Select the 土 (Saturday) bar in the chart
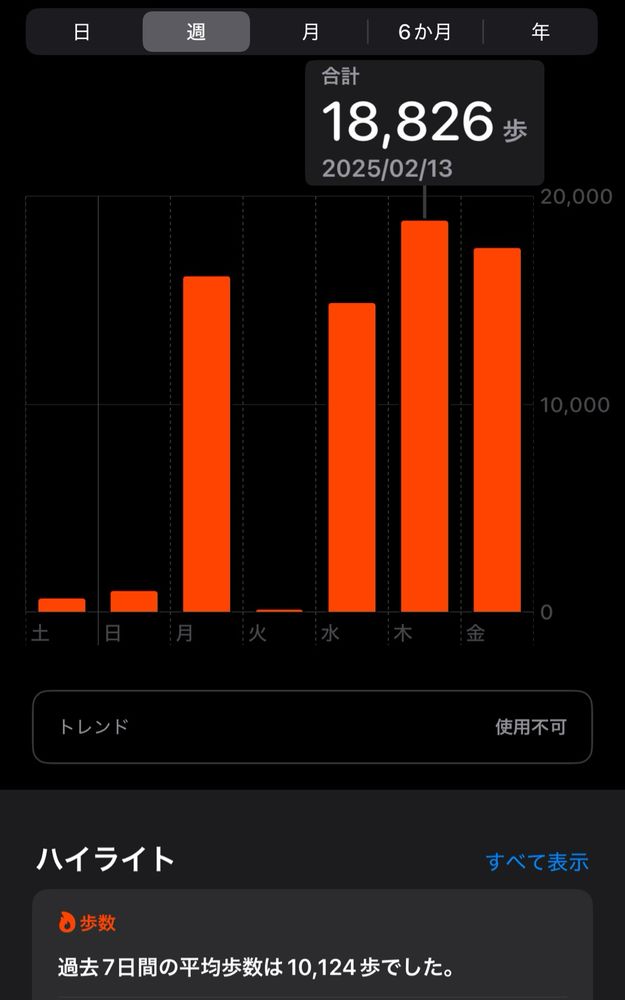The height and width of the screenshot is (1000, 625). (62, 605)
